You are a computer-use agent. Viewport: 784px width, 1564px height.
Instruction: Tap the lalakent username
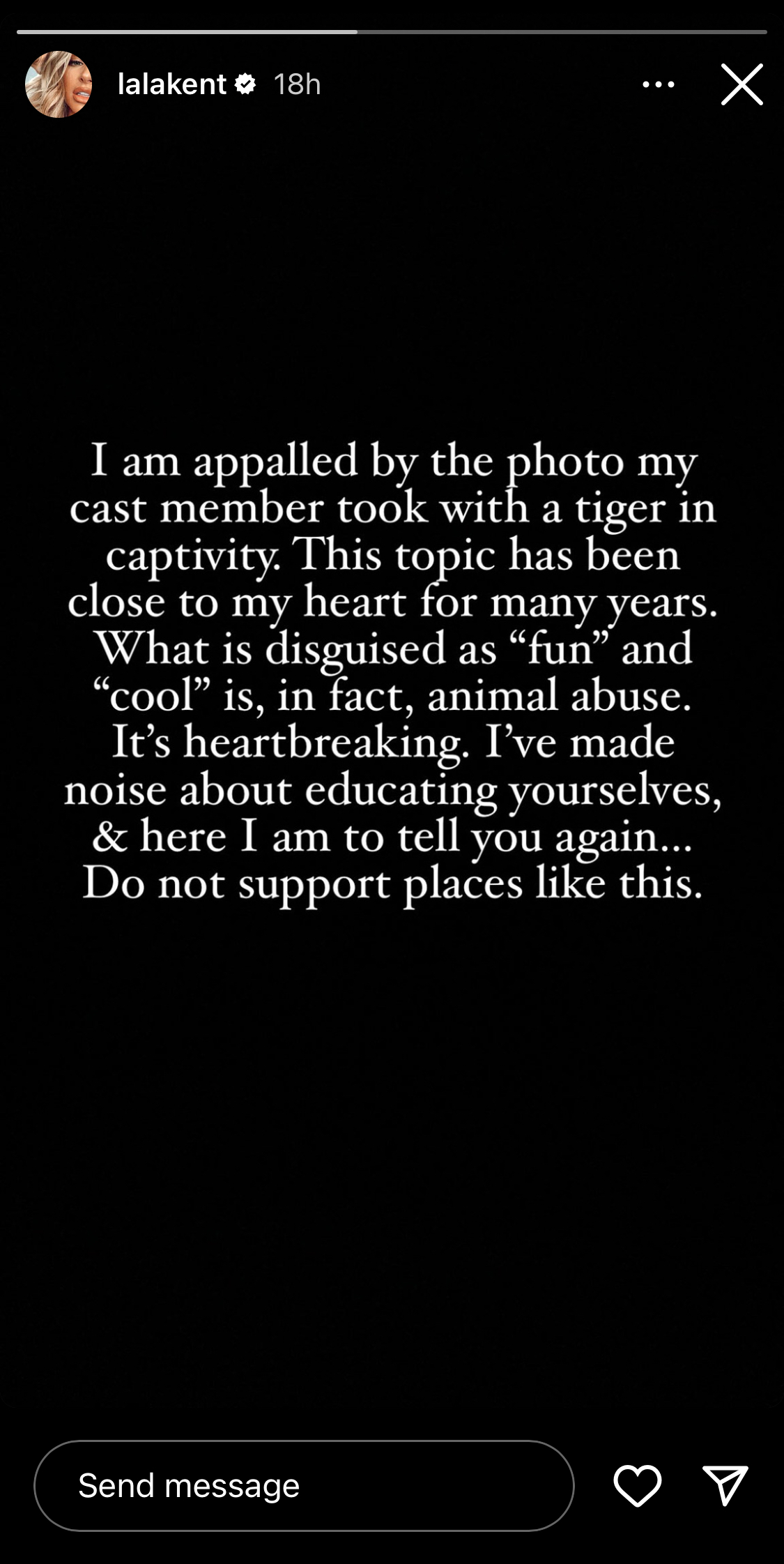point(171,84)
